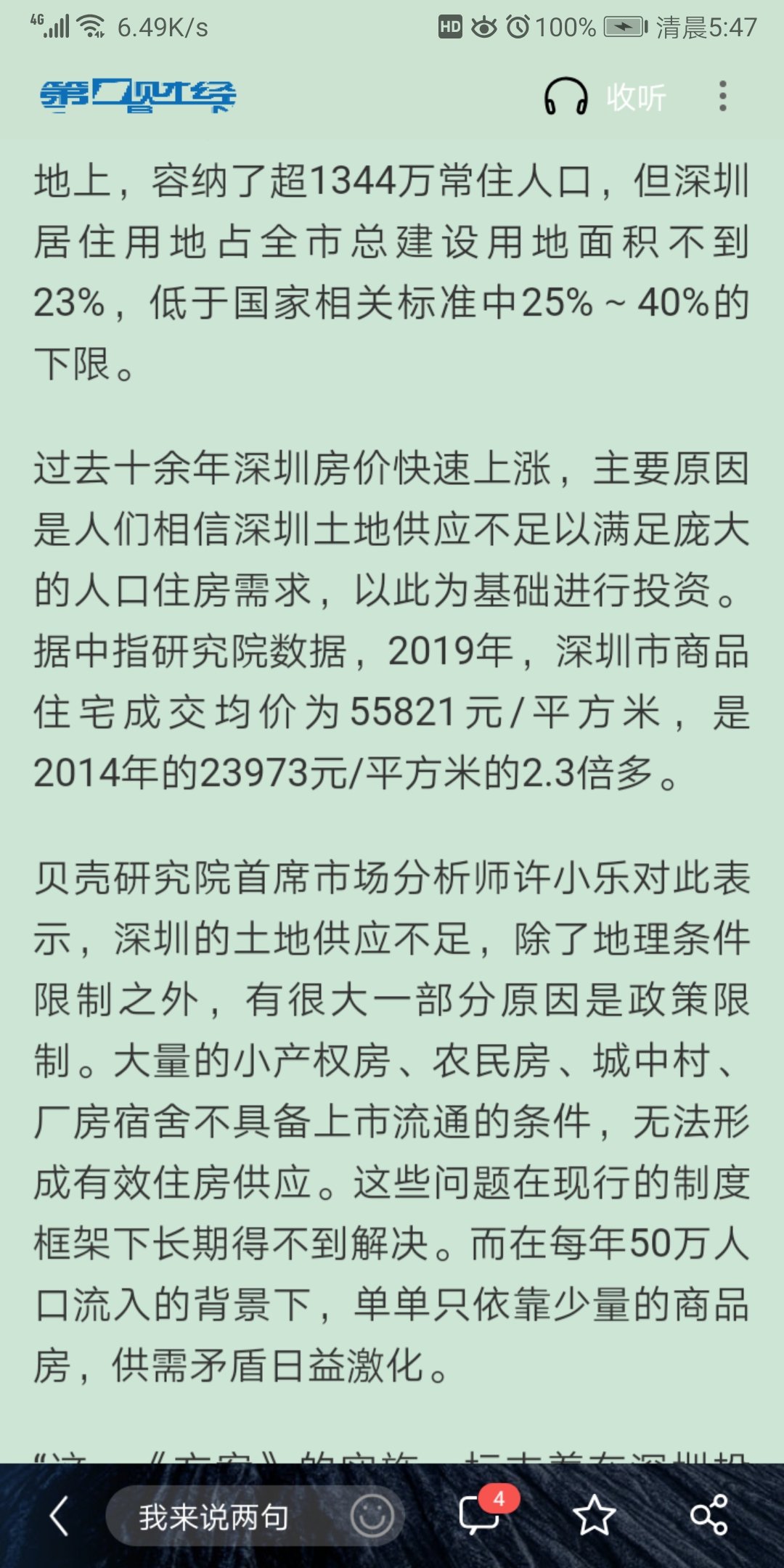
Task: Listen to the article via 收听
Action: [x=606, y=97]
